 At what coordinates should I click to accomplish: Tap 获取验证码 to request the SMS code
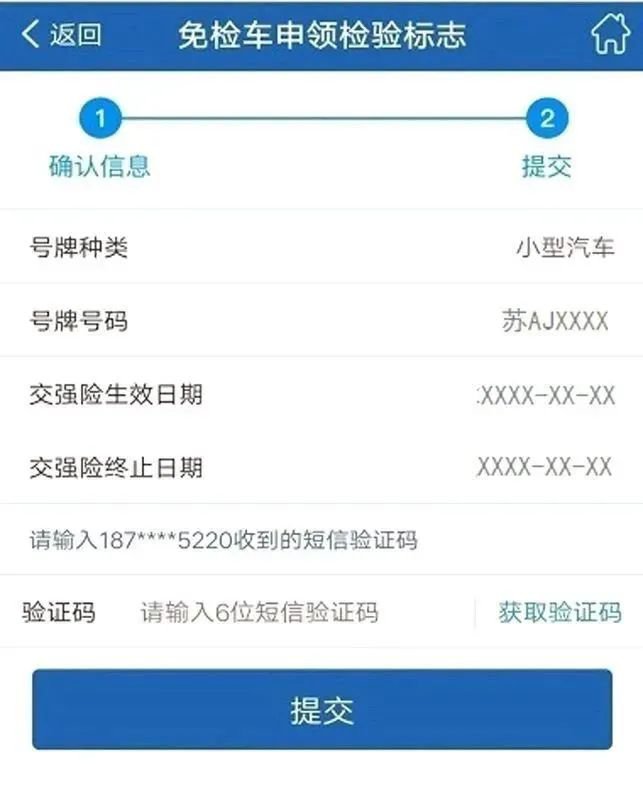pyautogui.click(x=559, y=612)
